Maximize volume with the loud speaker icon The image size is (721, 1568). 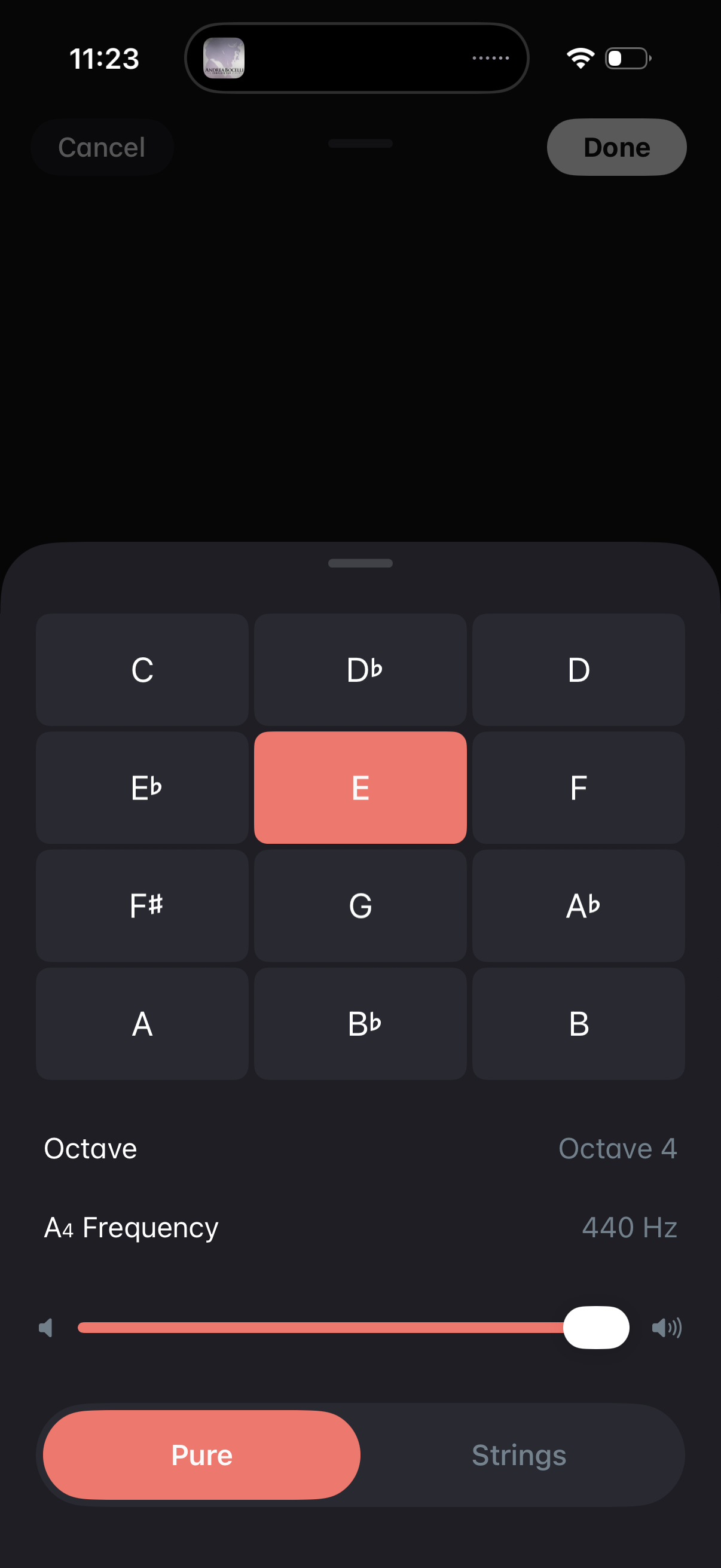[x=668, y=1328]
